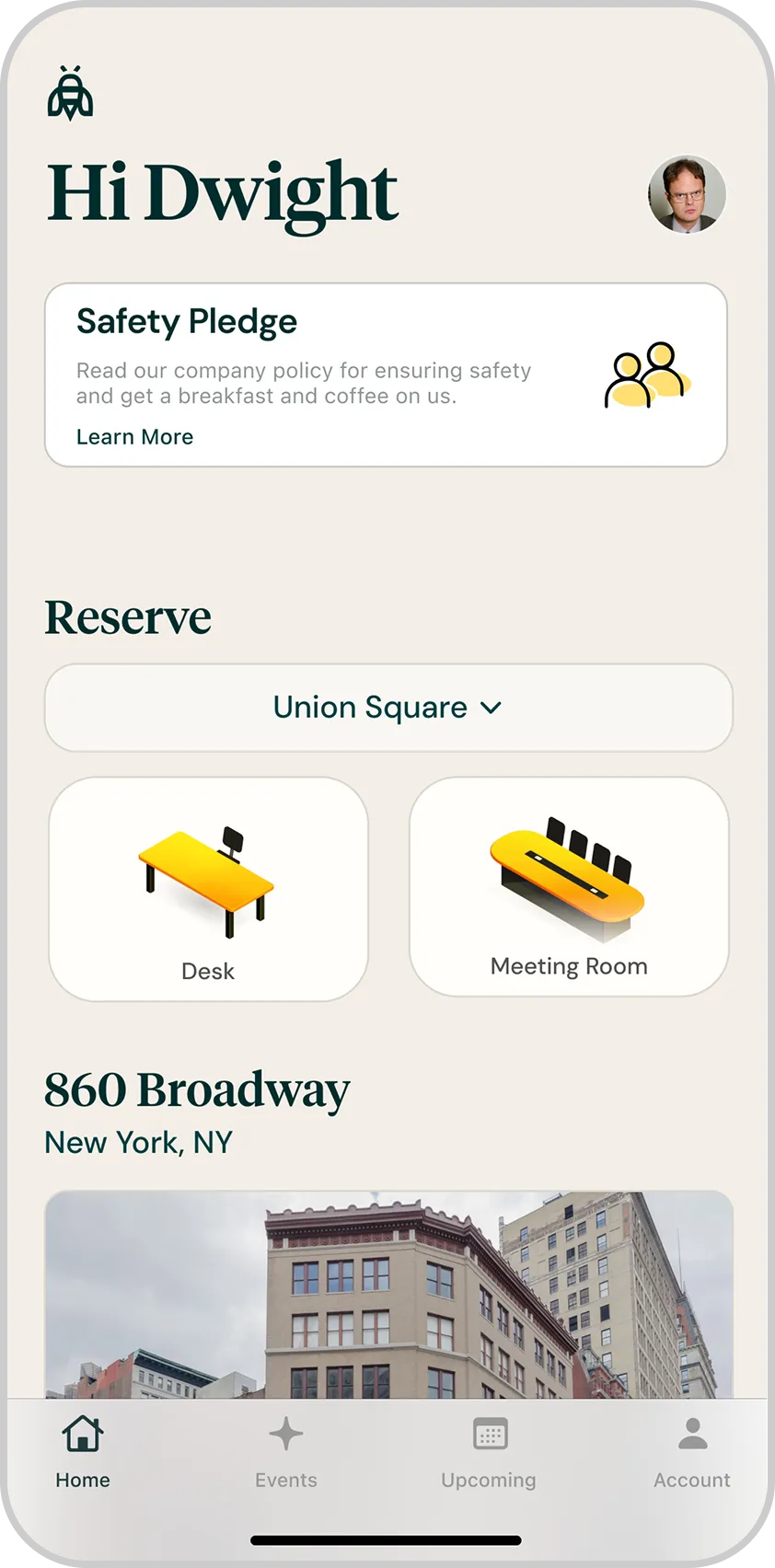Open Dwight's profile picture
Viewport: 775px width, 1568px height.
point(687,194)
